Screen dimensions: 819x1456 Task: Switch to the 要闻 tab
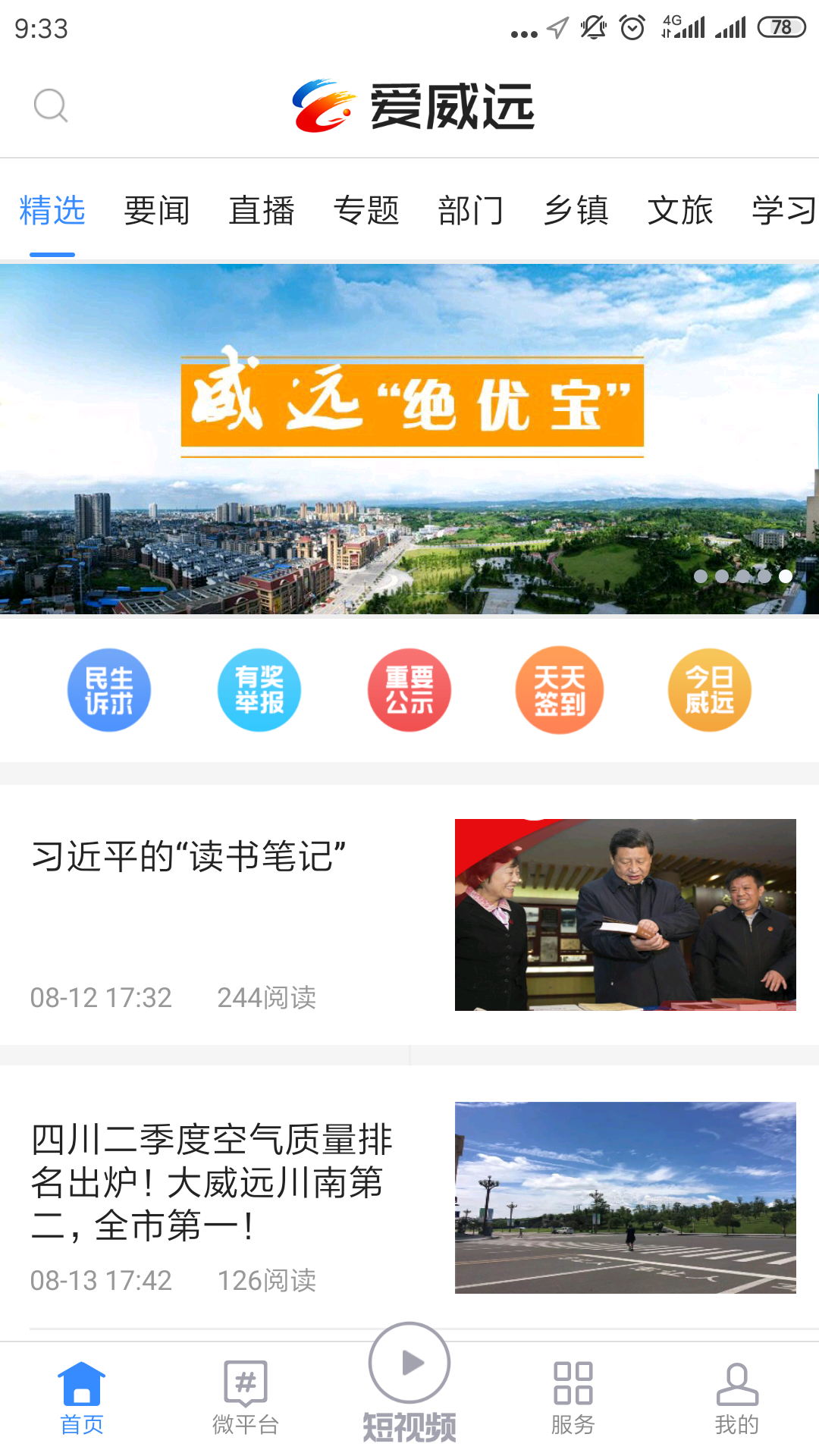158,211
